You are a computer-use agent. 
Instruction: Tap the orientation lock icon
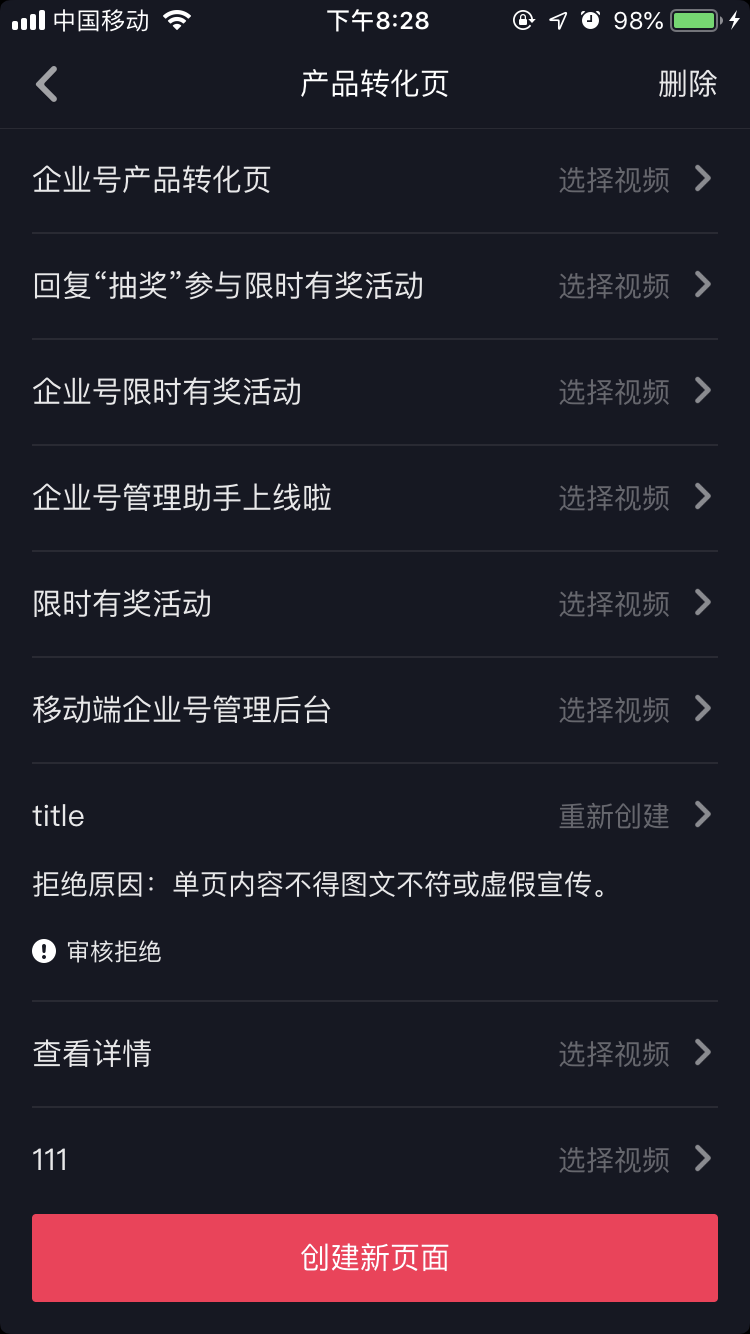[x=524, y=18]
